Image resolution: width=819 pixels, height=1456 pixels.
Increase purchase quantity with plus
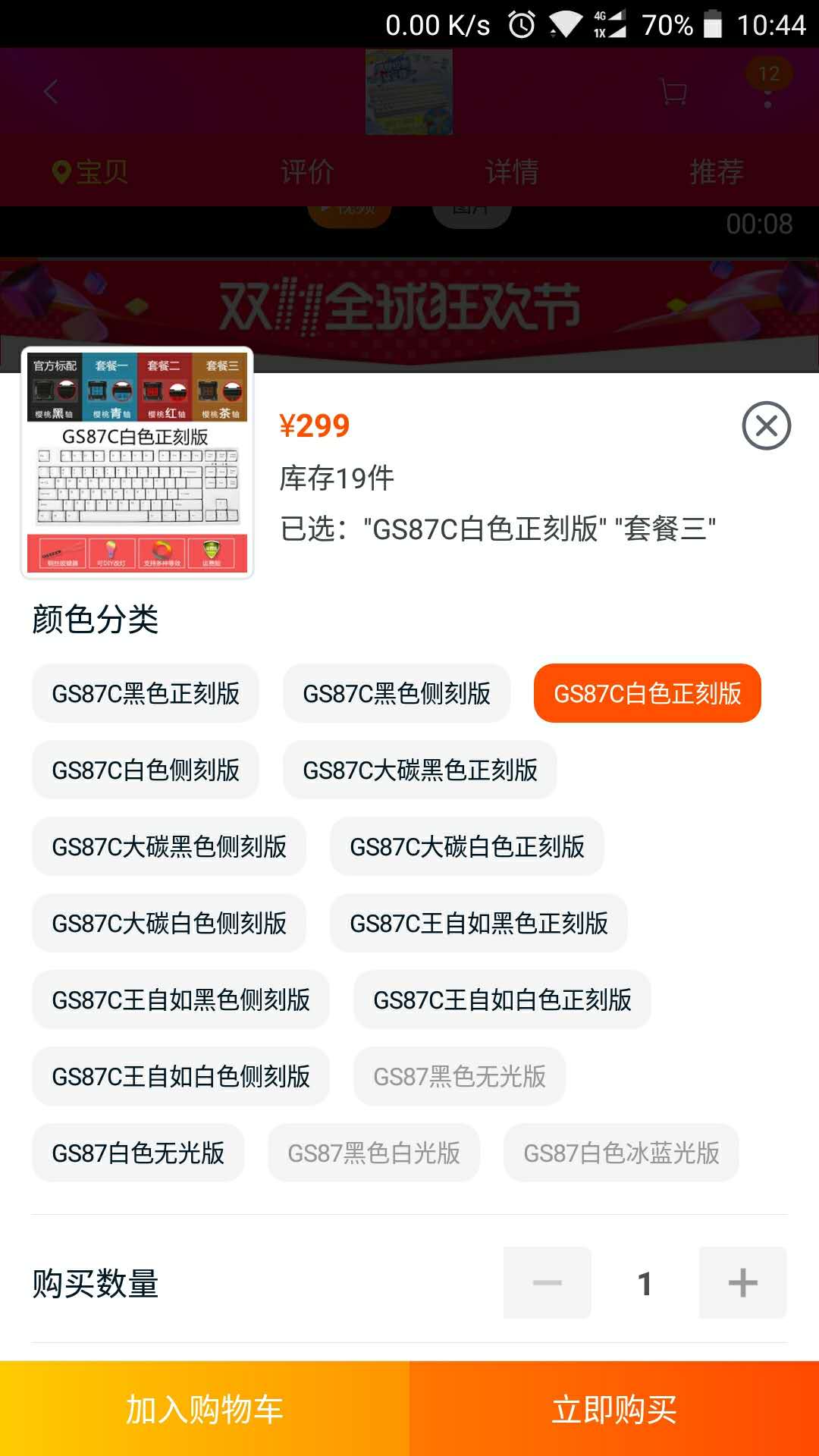(742, 1282)
